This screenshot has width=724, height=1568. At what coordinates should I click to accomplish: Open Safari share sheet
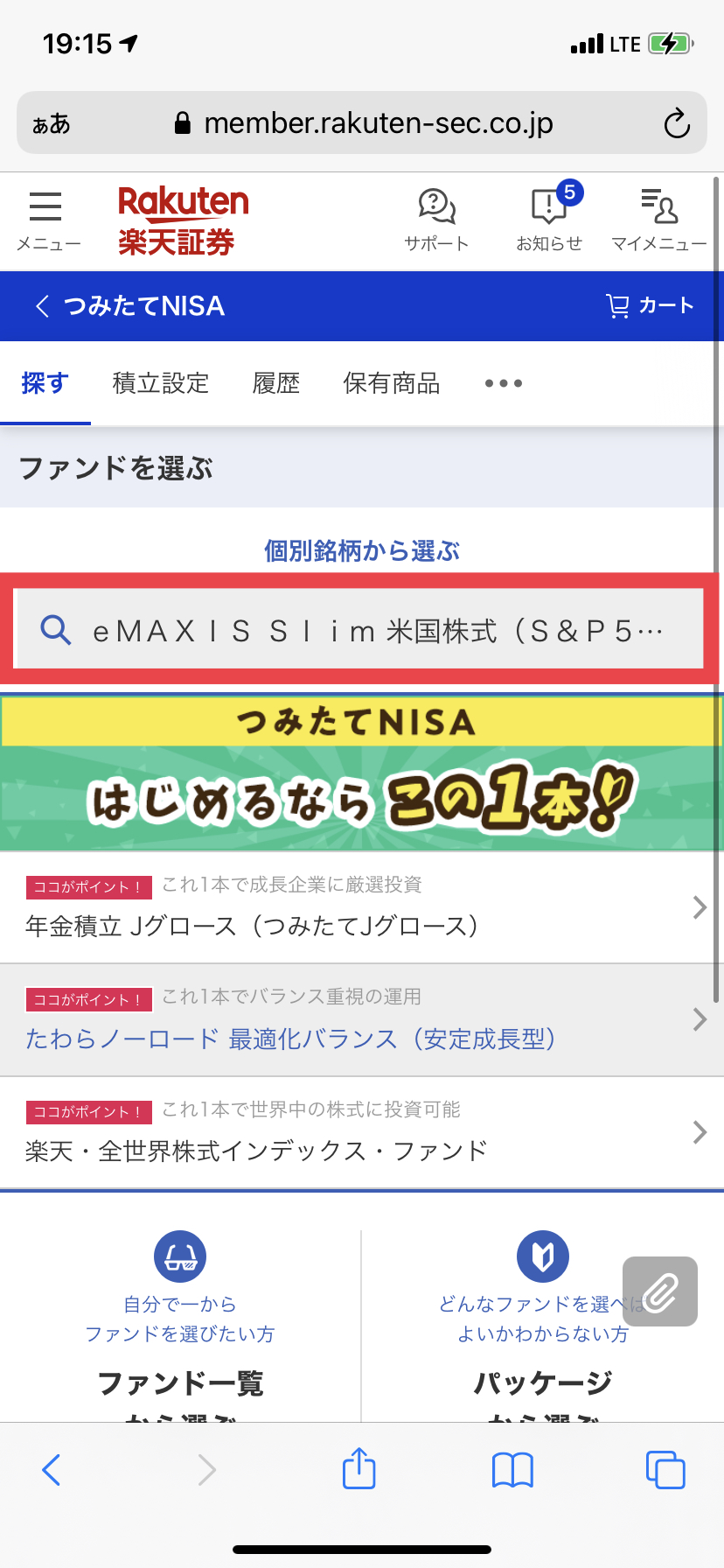[359, 1469]
